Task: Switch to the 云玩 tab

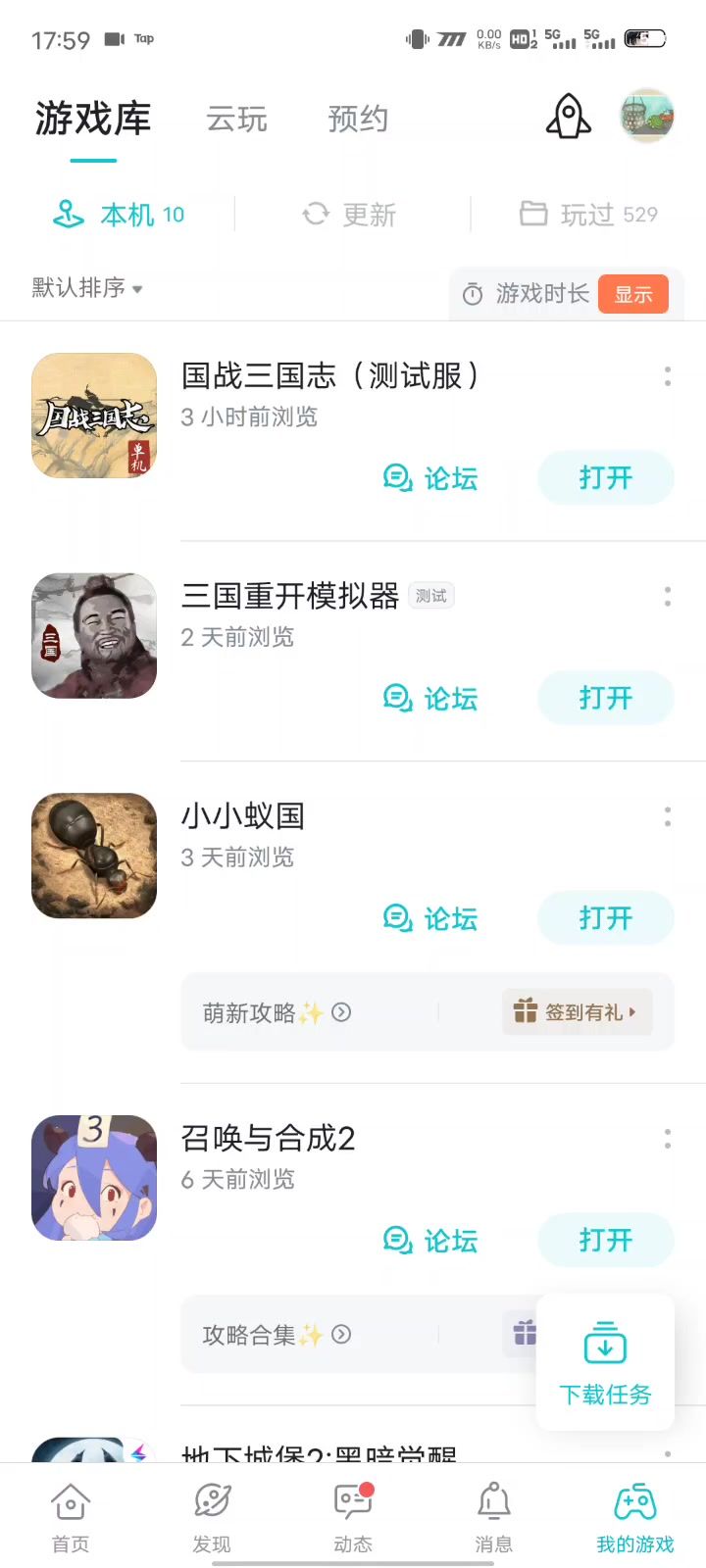Action: click(236, 120)
